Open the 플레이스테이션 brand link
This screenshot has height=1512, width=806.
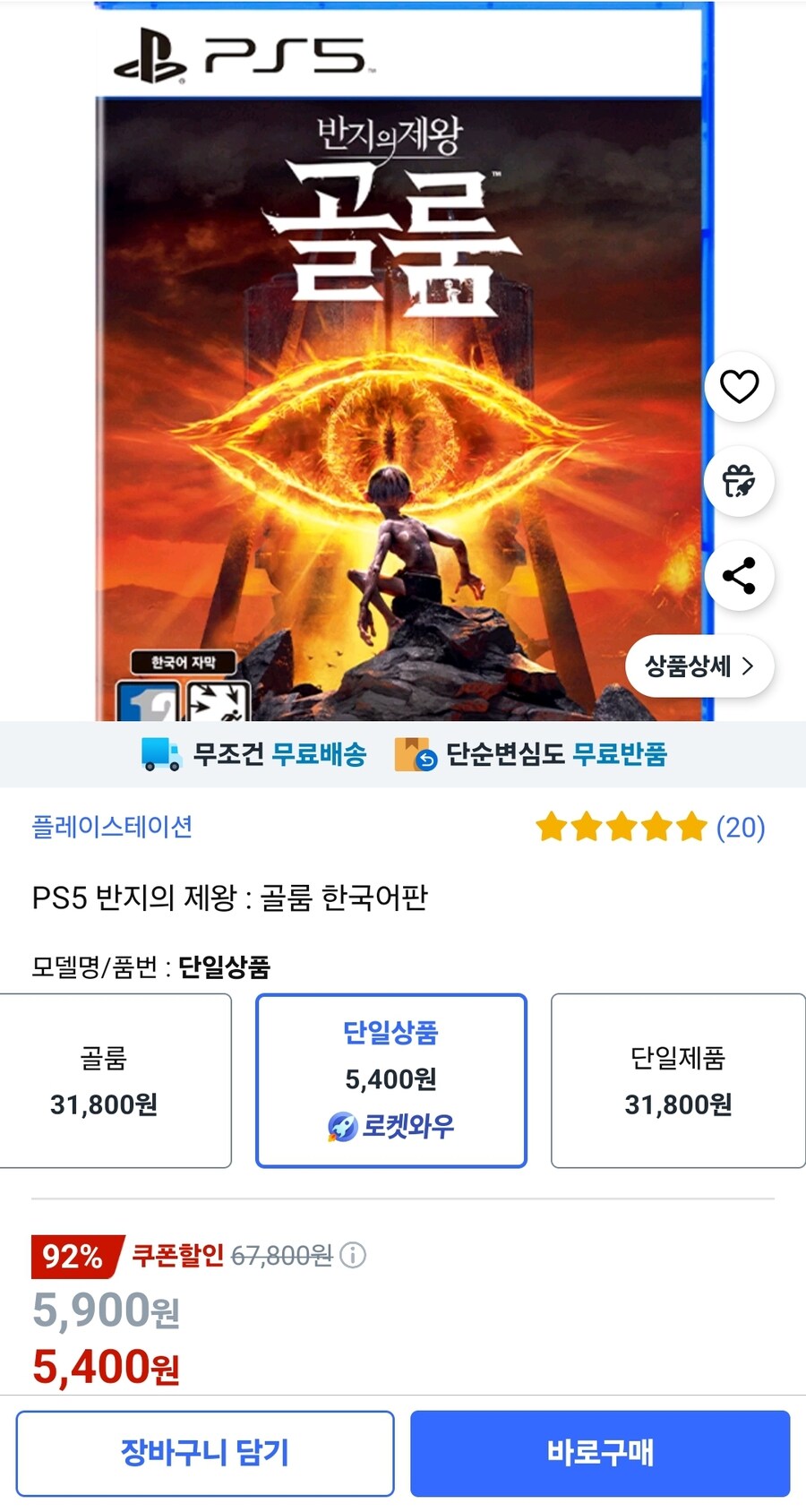112,826
